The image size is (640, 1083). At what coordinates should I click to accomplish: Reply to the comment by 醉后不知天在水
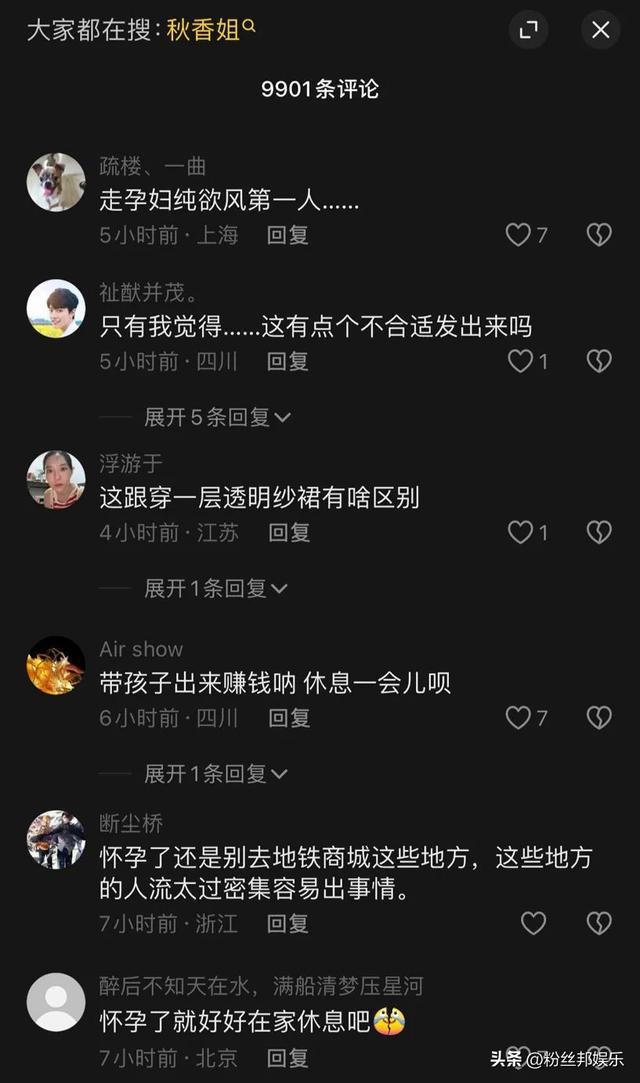288,1057
